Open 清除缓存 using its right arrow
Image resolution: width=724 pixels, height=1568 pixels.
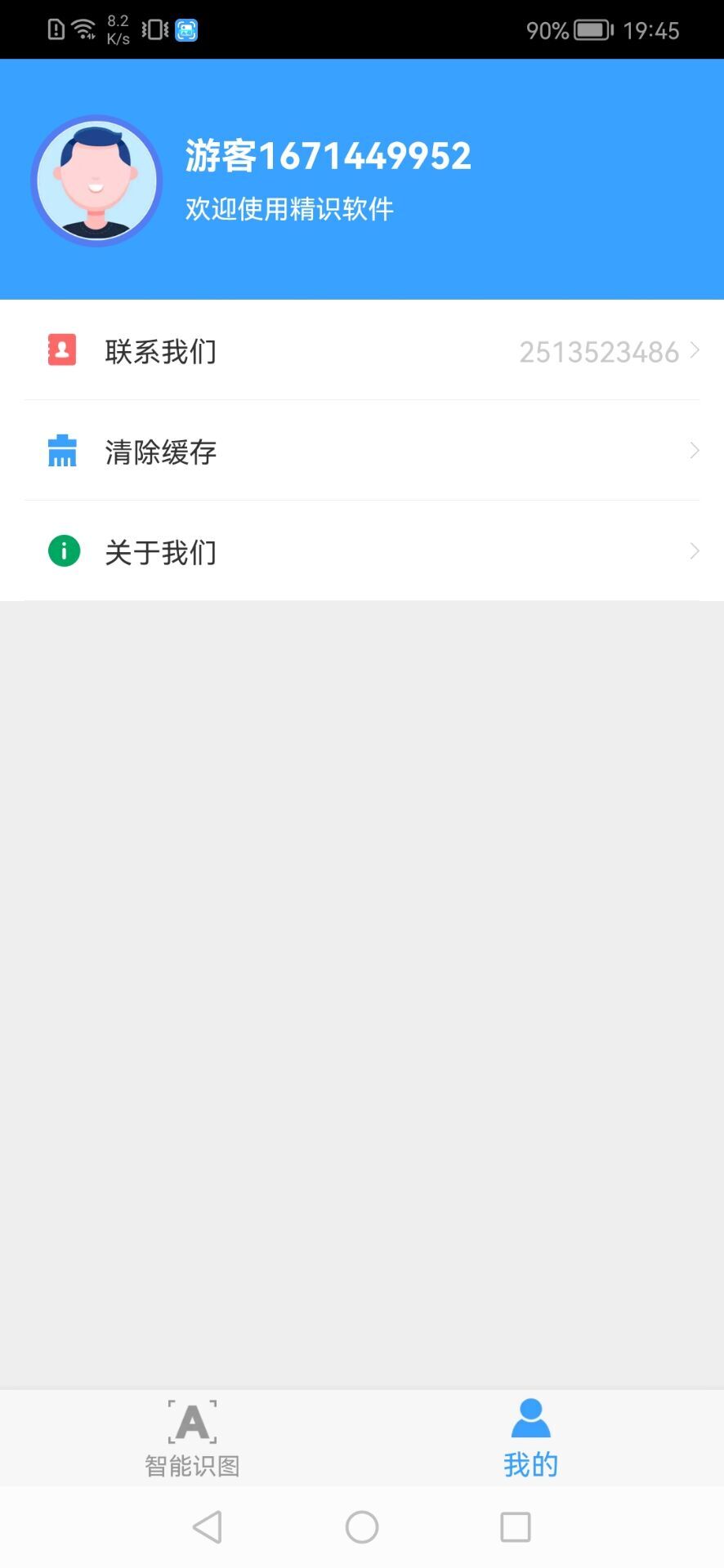pyautogui.click(x=695, y=450)
